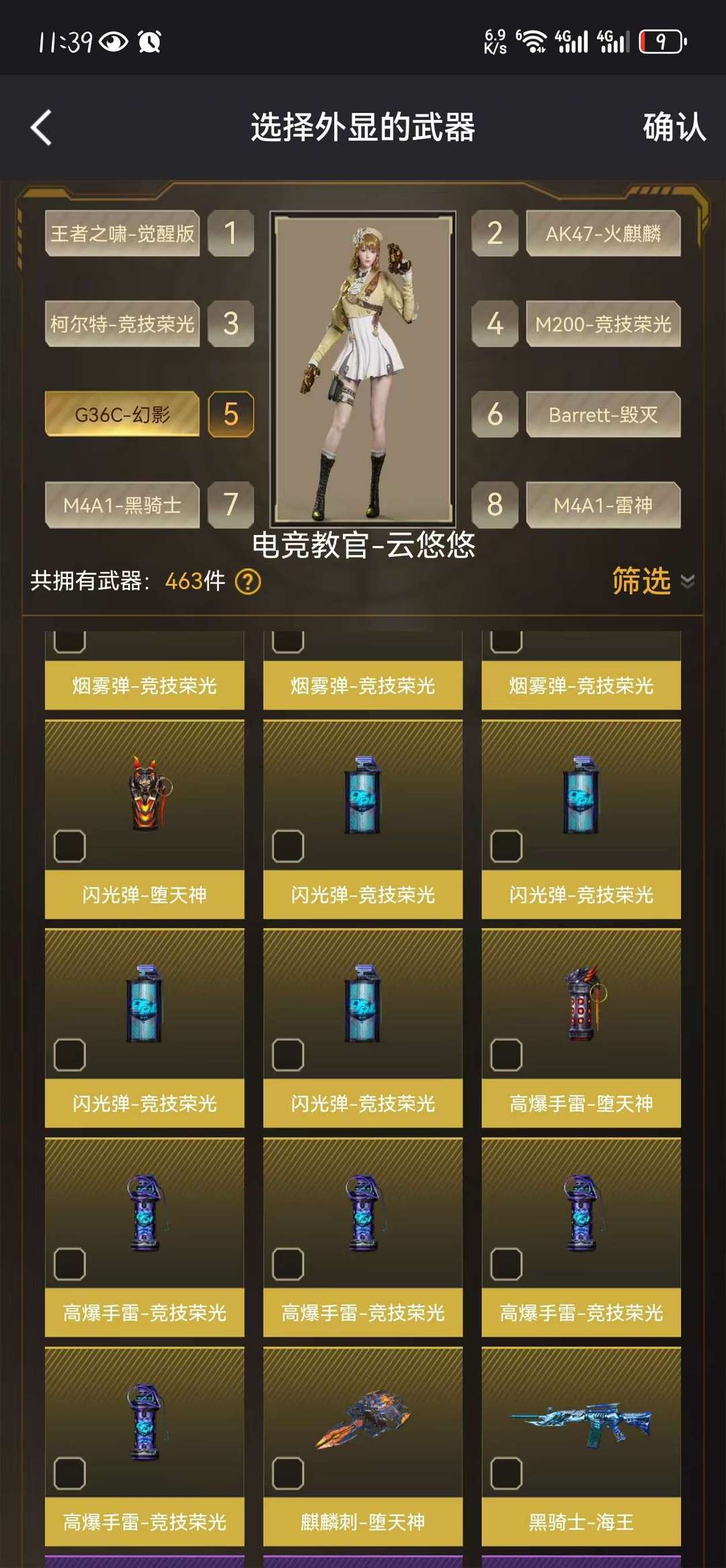Screen dimensions: 726x1568
Task: Open the 筛选 filter dropdown
Action: point(653,581)
